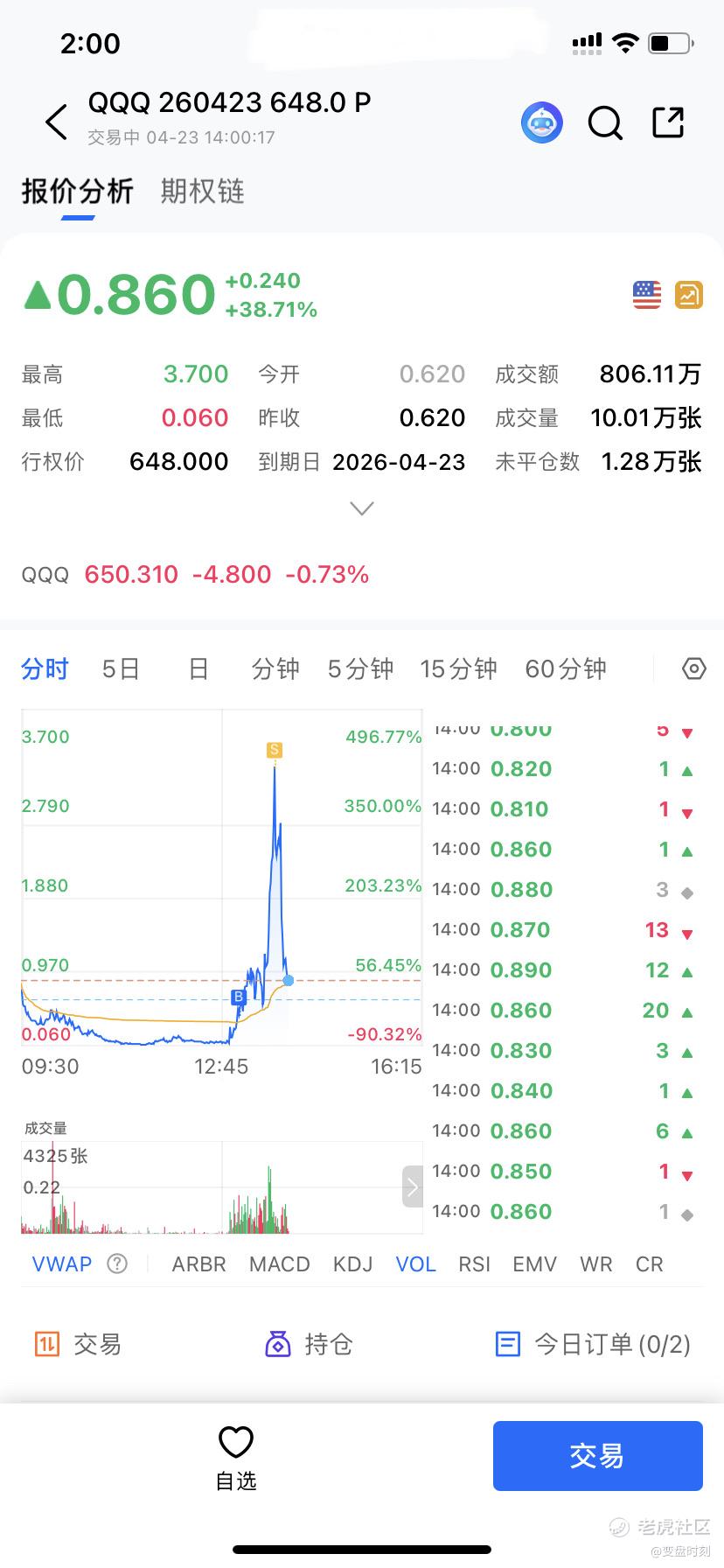Open the 持仓 positions section

(310, 1344)
